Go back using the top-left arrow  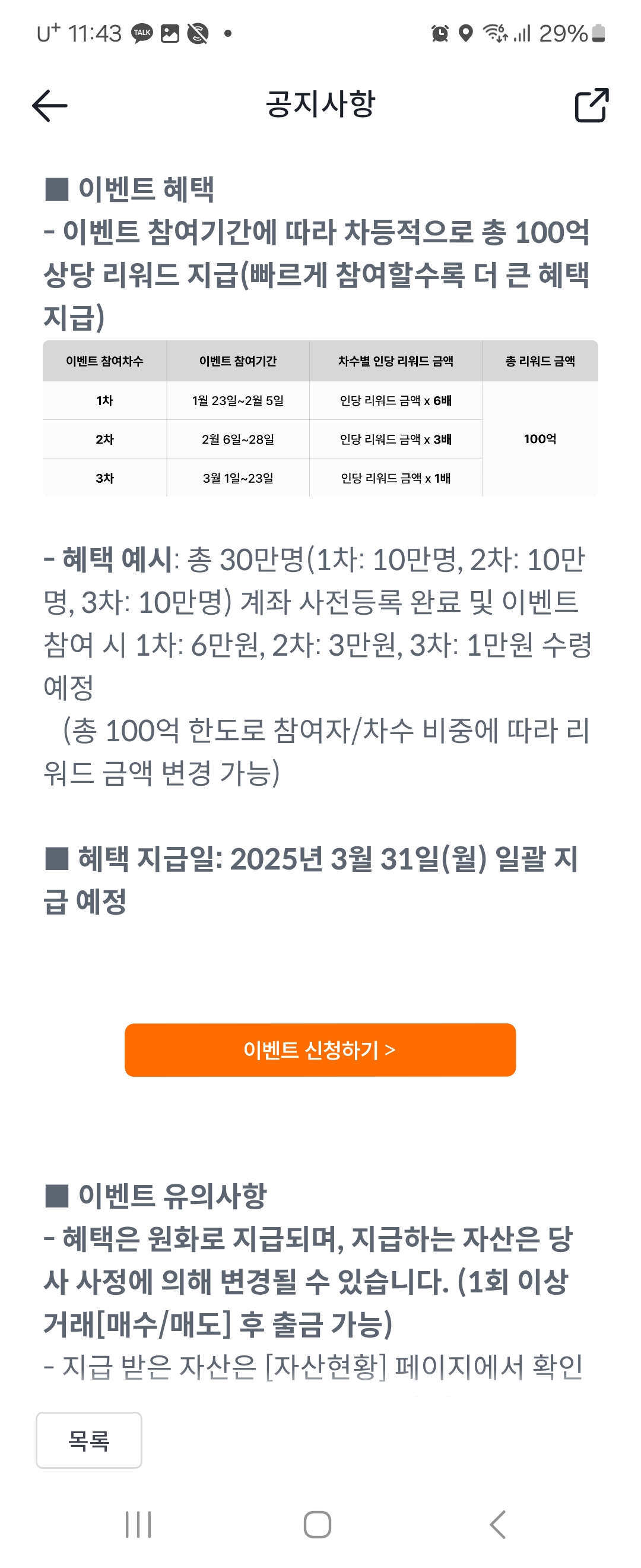click(x=50, y=105)
